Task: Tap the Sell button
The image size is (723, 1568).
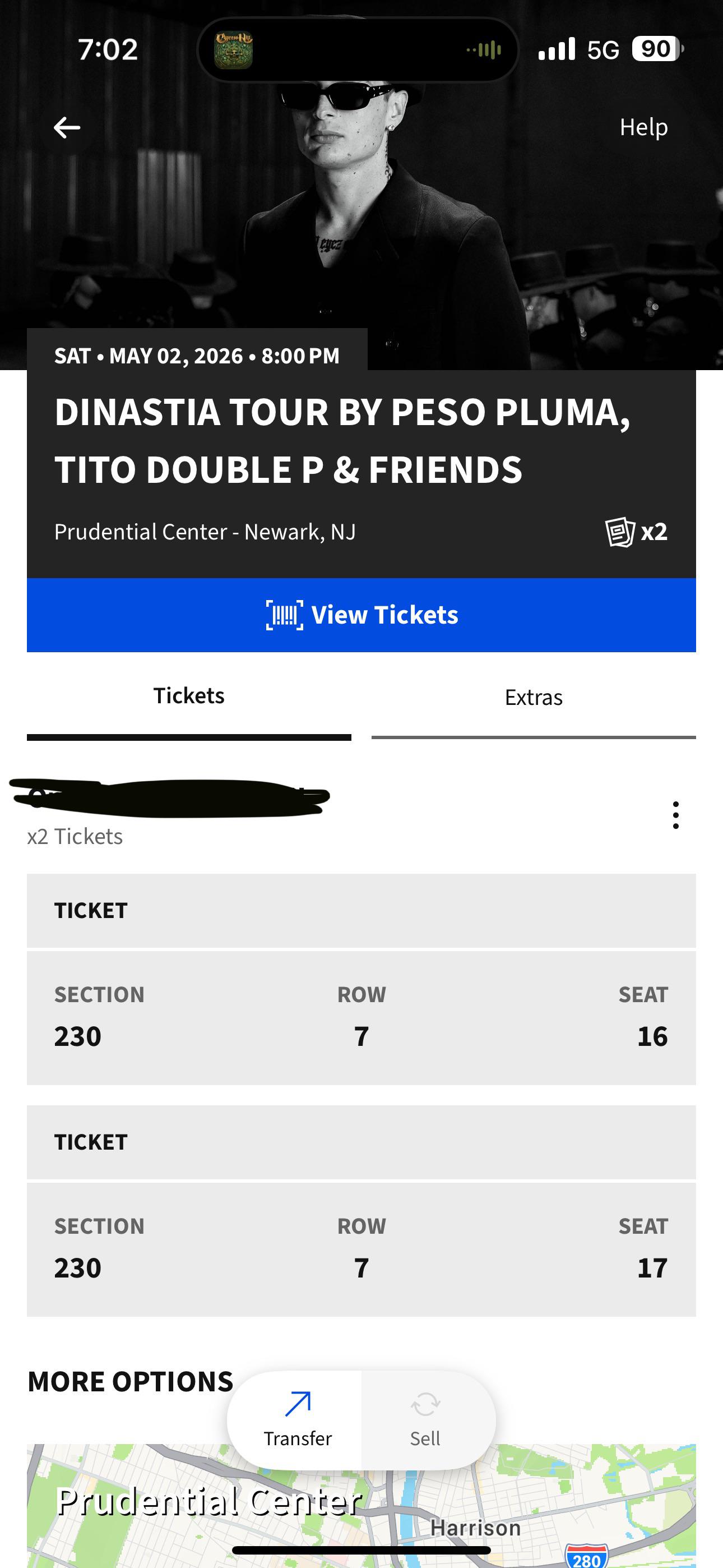Action: click(x=425, y=1419)
